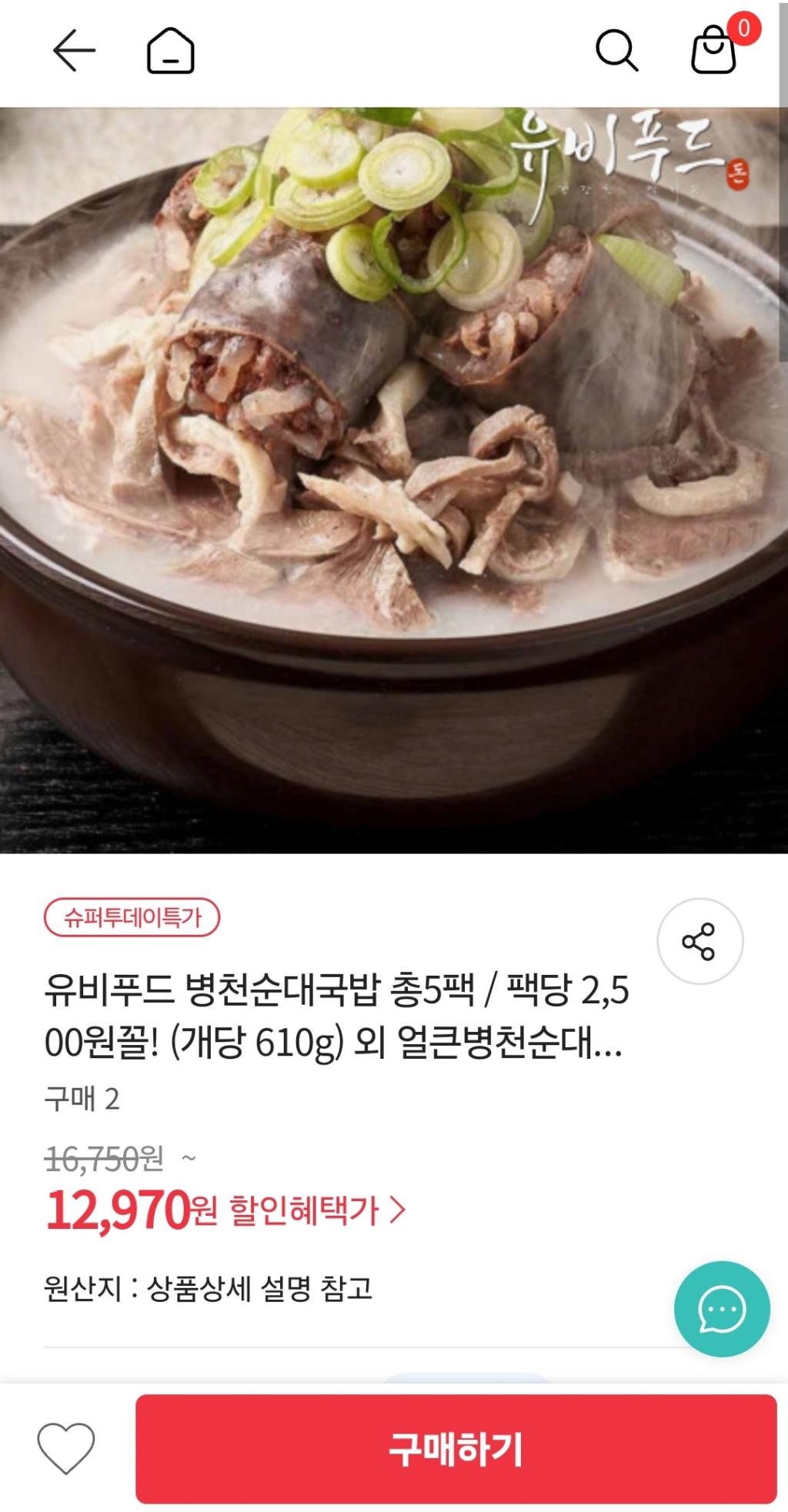Add this product to wishlist
The height and width of the screenshot is (1512, 788).
[x=67, y=1448]
